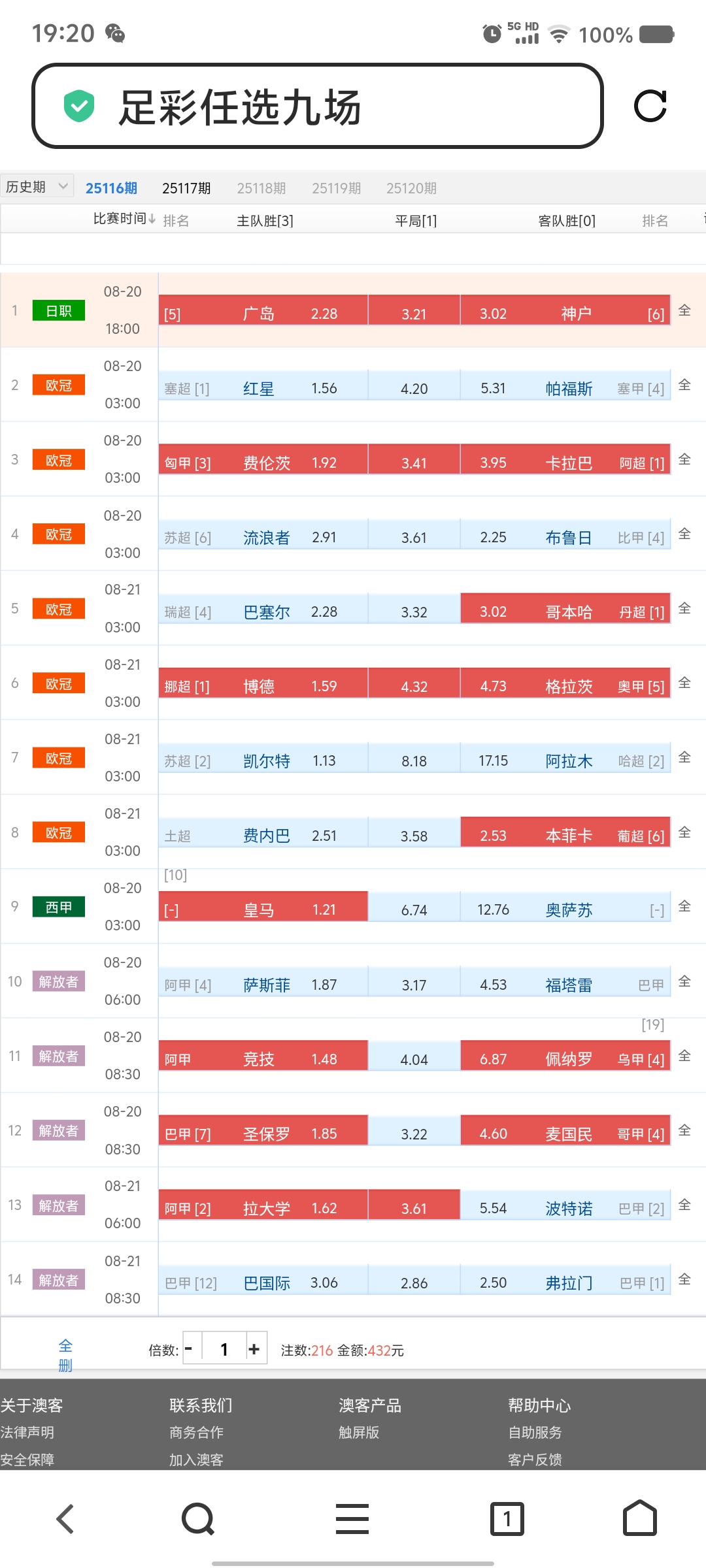
Task: Sort by 比赛时间 column header
Action: click(x=124, y=219)
